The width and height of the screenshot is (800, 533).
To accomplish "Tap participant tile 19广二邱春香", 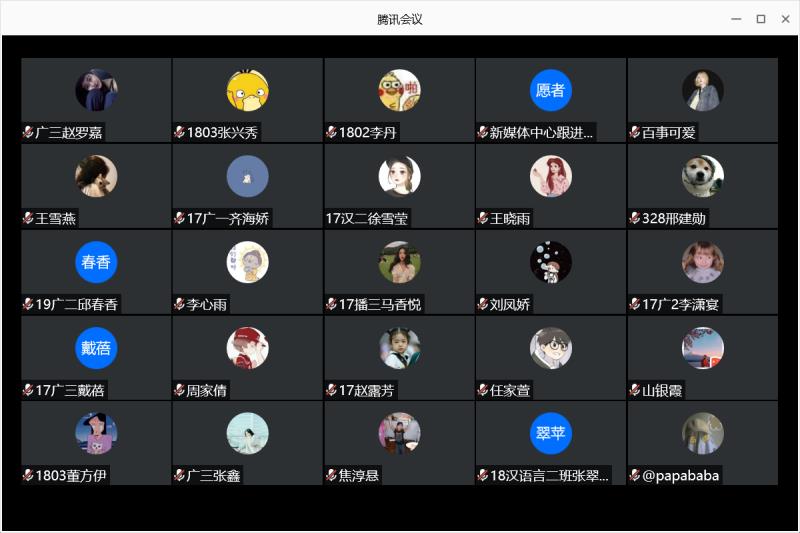I will 96,272.
